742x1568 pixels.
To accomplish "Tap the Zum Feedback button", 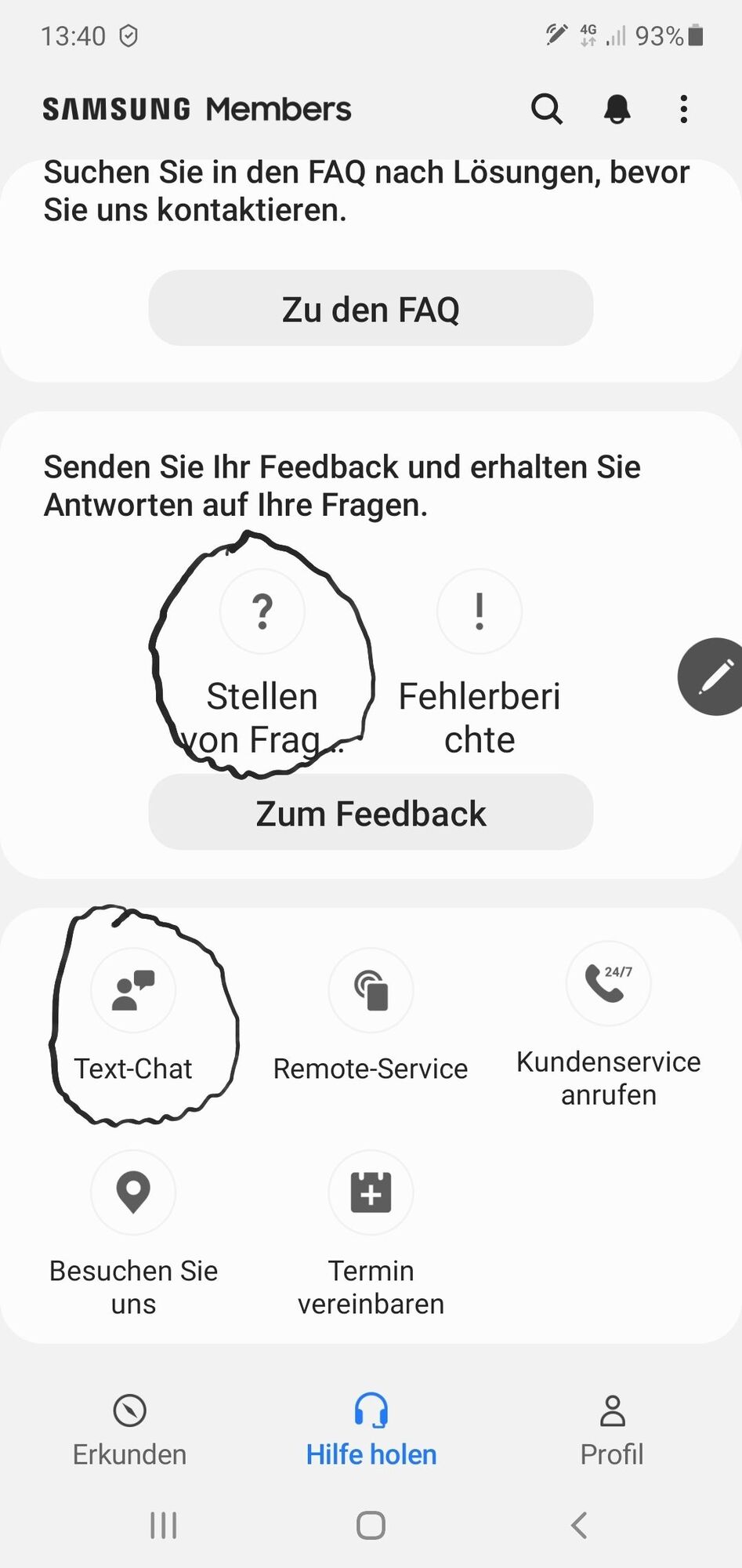I will [x=371, y=813].
